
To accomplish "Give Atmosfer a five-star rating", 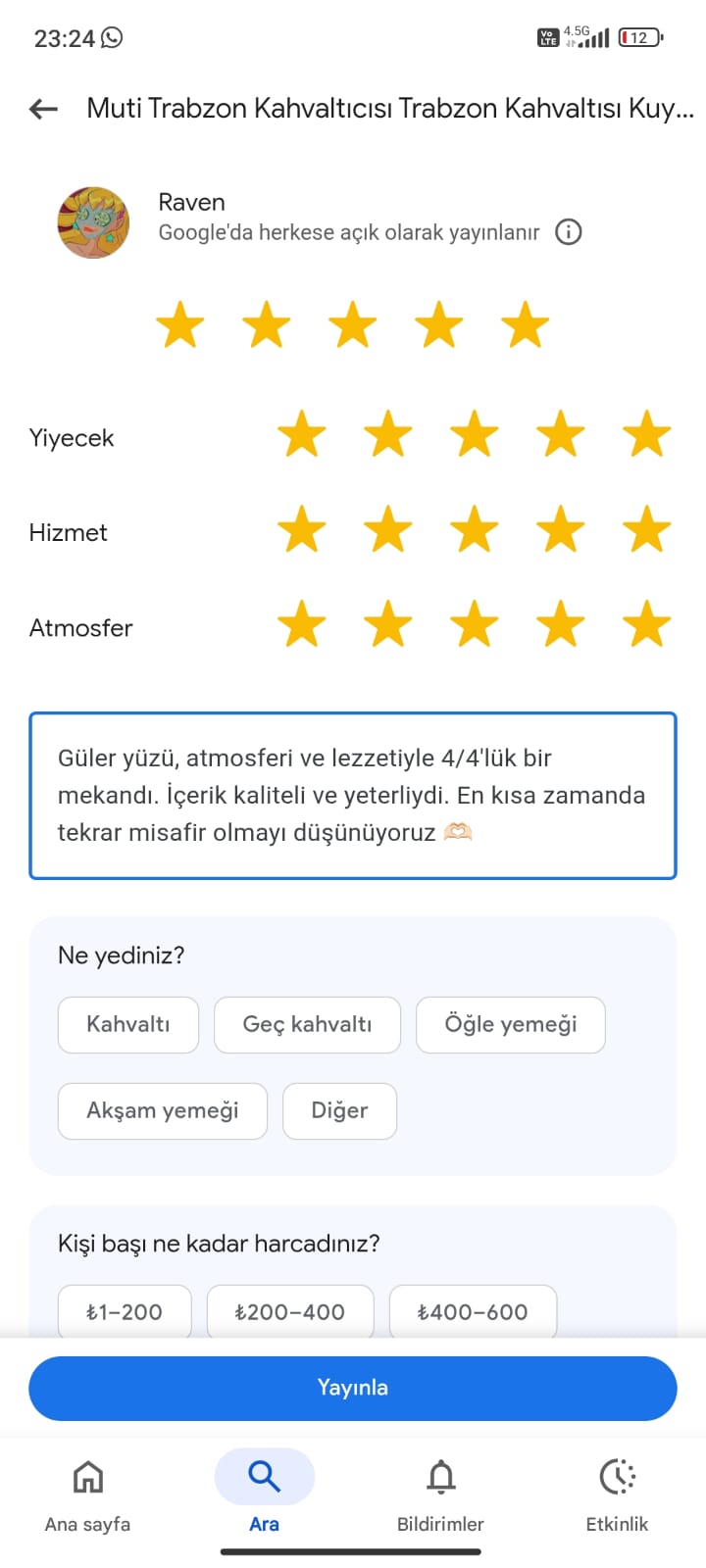I will [x=647, y=624].
